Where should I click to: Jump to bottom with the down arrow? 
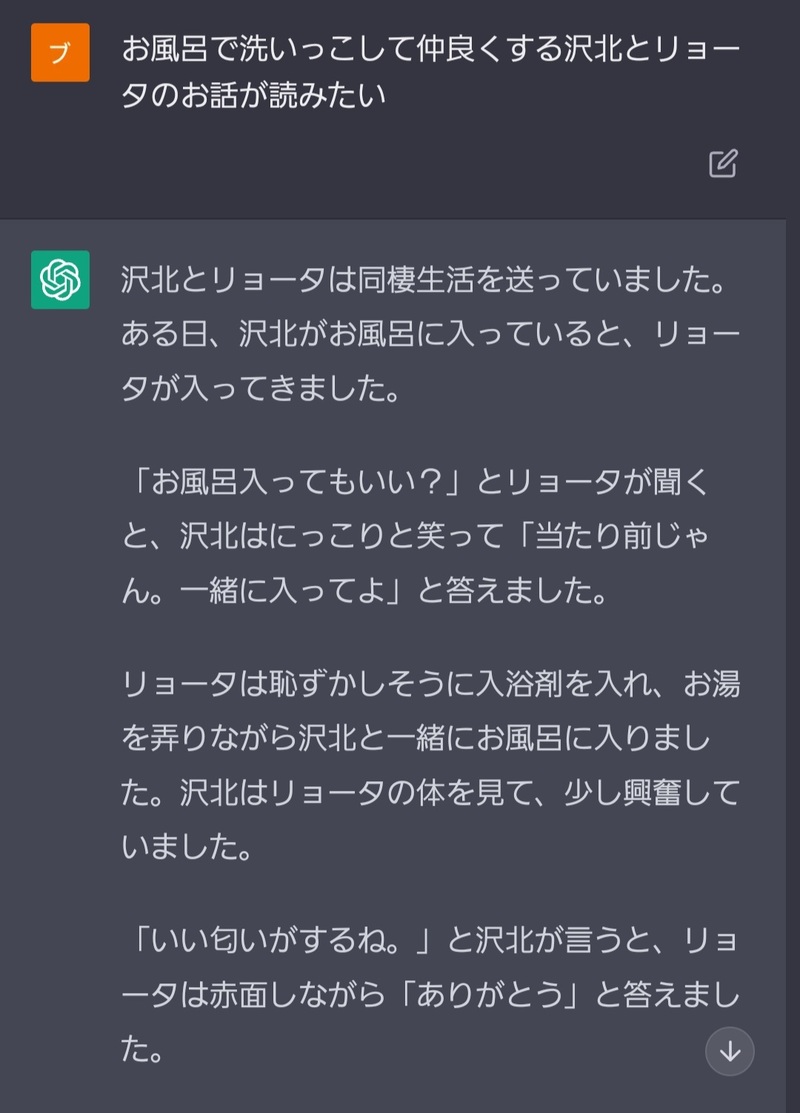click(x=730, y=1050)
